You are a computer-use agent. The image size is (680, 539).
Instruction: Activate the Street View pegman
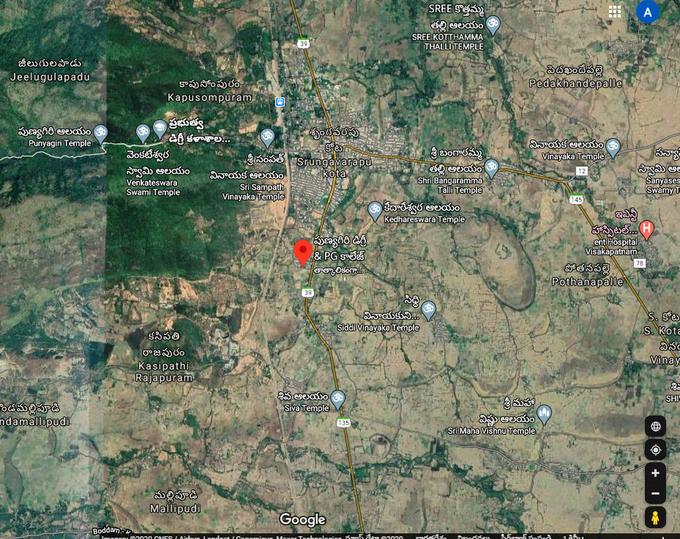[x=655, y=518]
